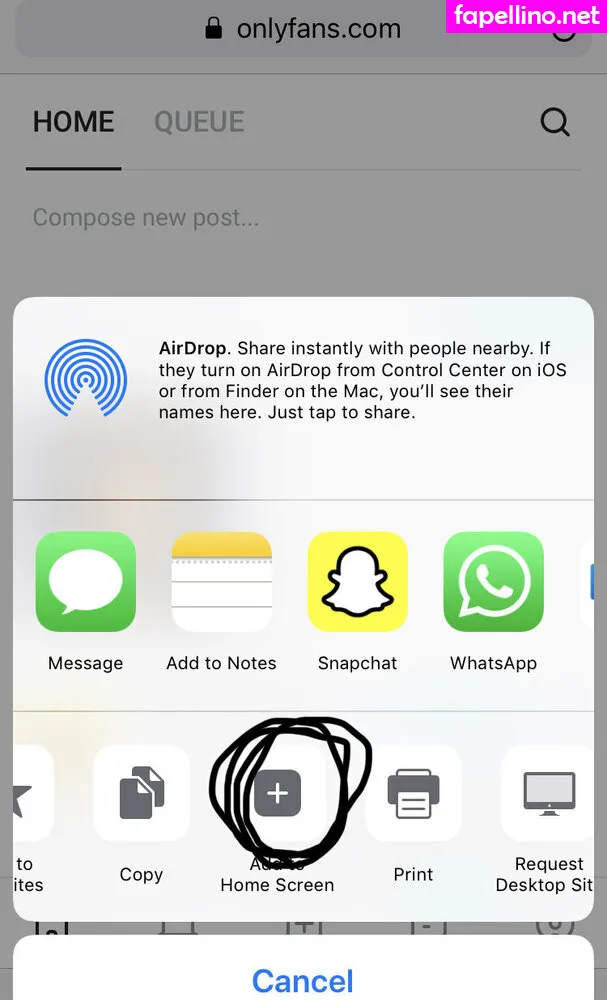Cancel the share sheet
The width and height of the screenshot is (607, 1000).
303,980
